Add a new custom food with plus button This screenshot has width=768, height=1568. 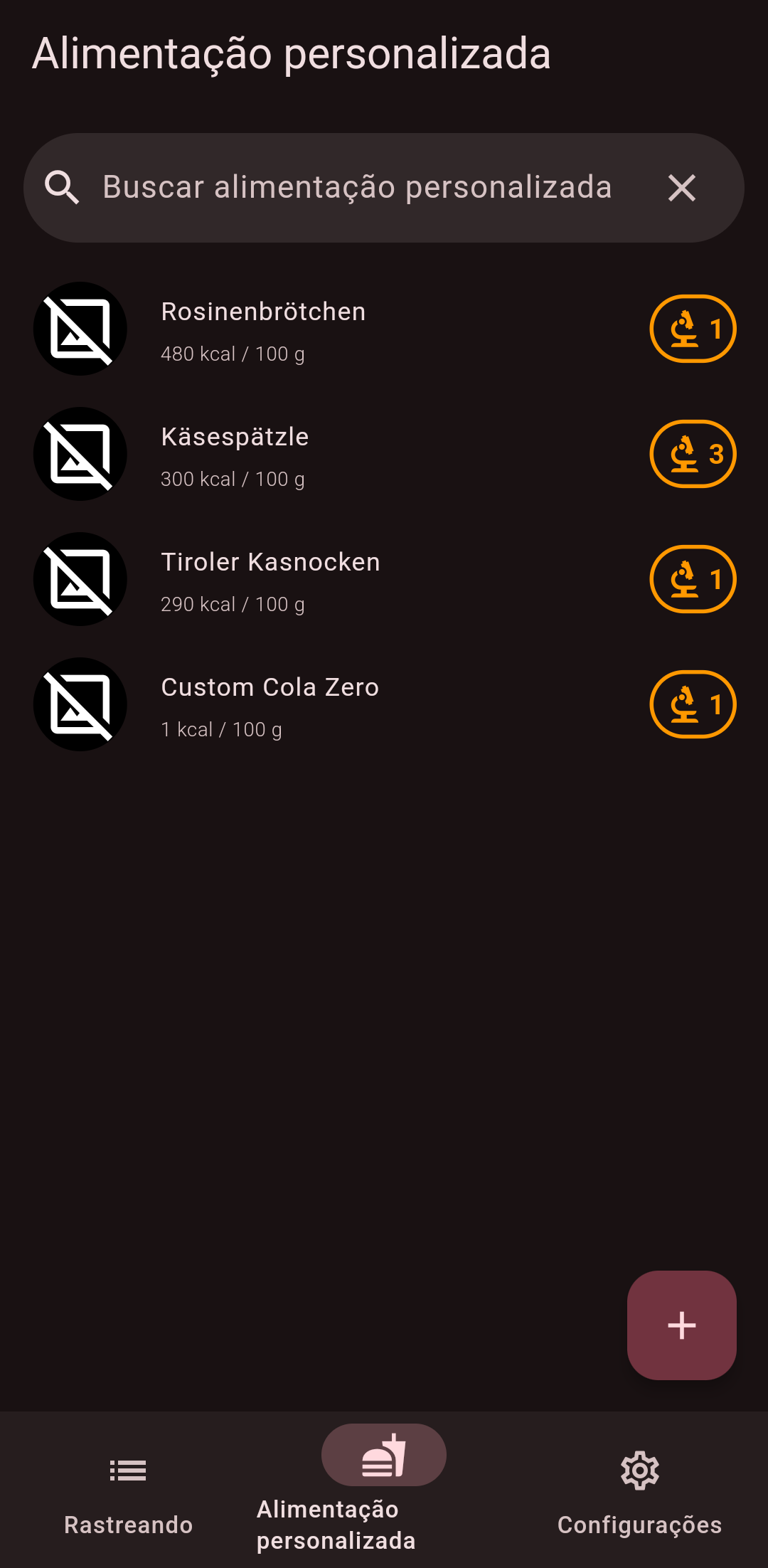[681, 1325]
